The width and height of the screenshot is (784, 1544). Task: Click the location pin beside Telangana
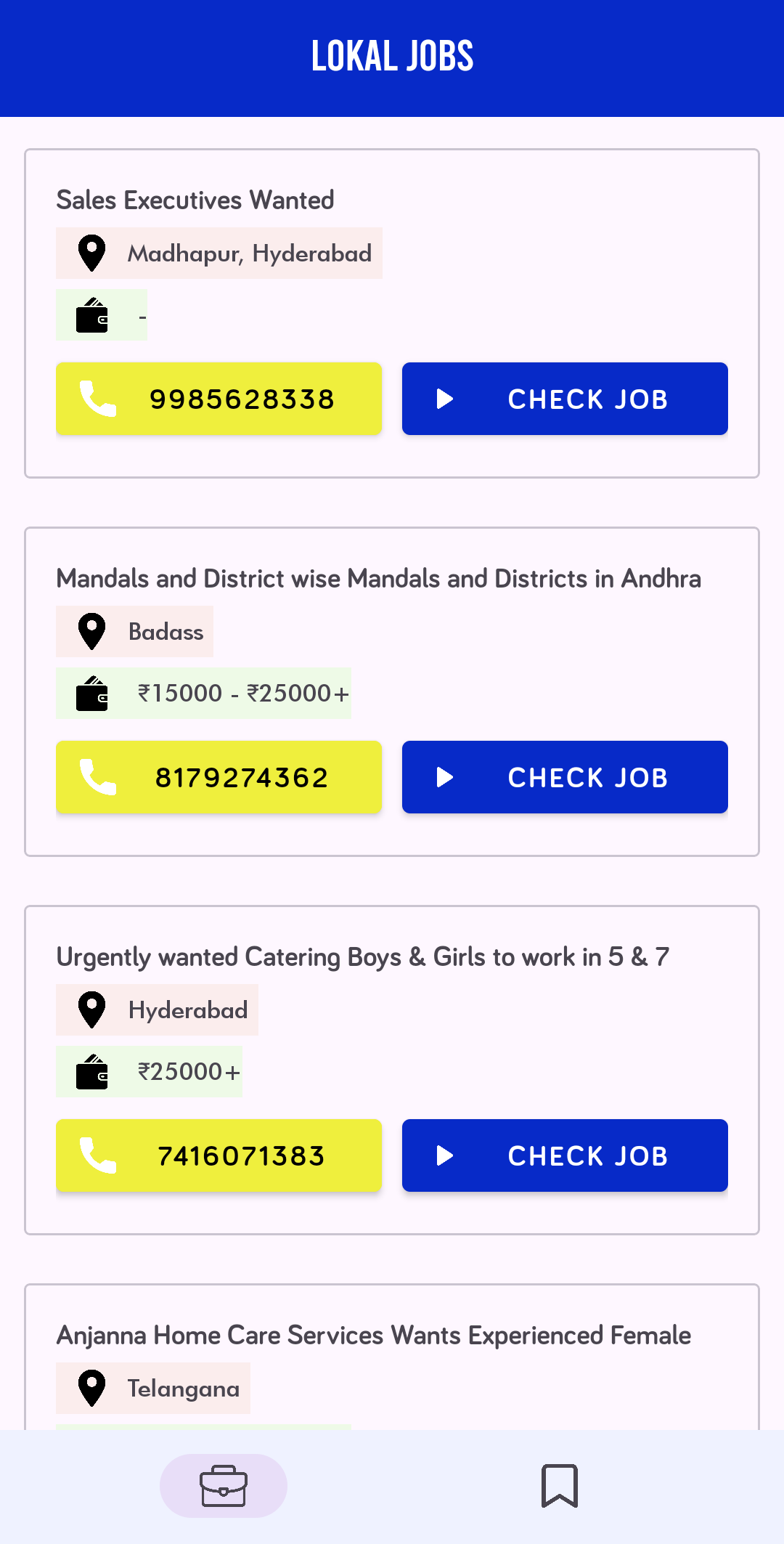point(92,1388)
